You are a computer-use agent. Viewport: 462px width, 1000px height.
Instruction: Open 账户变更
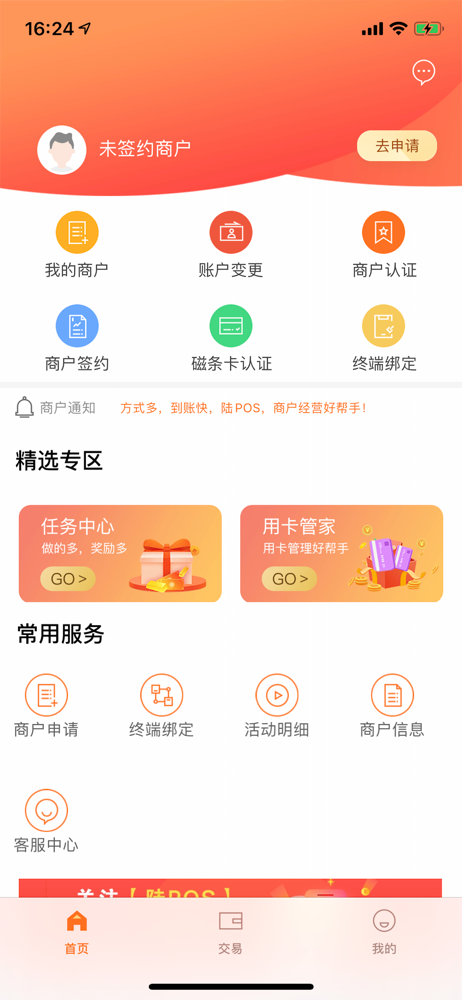coord(231,245)
